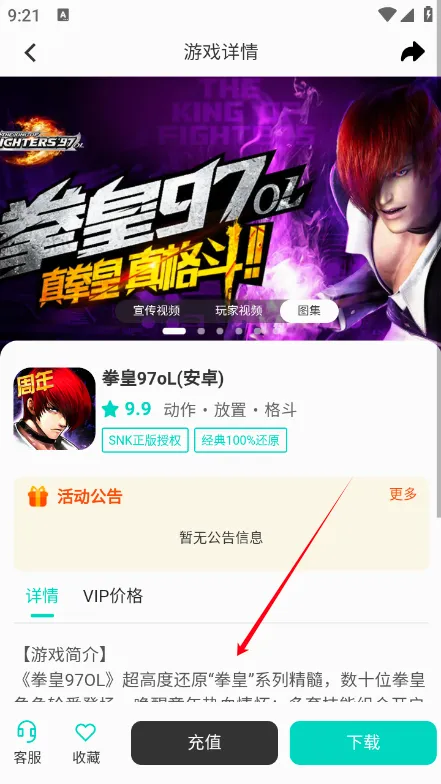Select the 图集 banner tab
This screenshot has width=441, height=784.
(x=309, y=310)
